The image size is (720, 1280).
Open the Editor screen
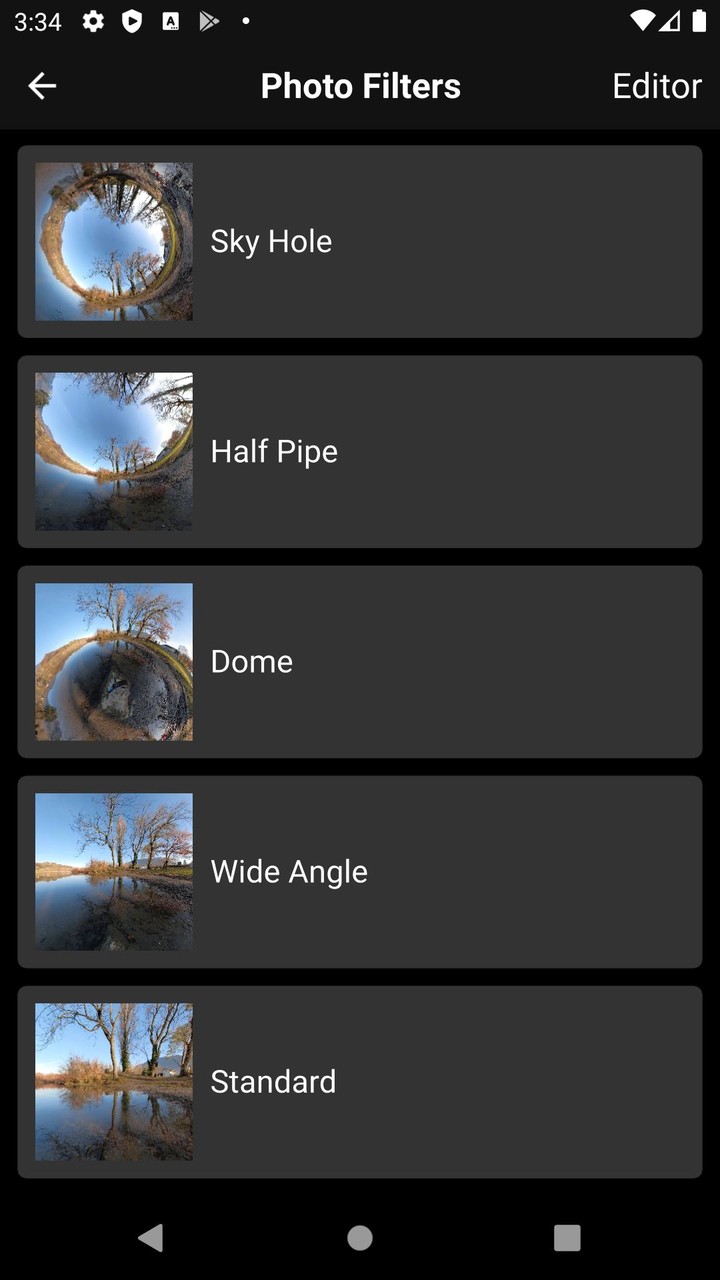point(656,86)
